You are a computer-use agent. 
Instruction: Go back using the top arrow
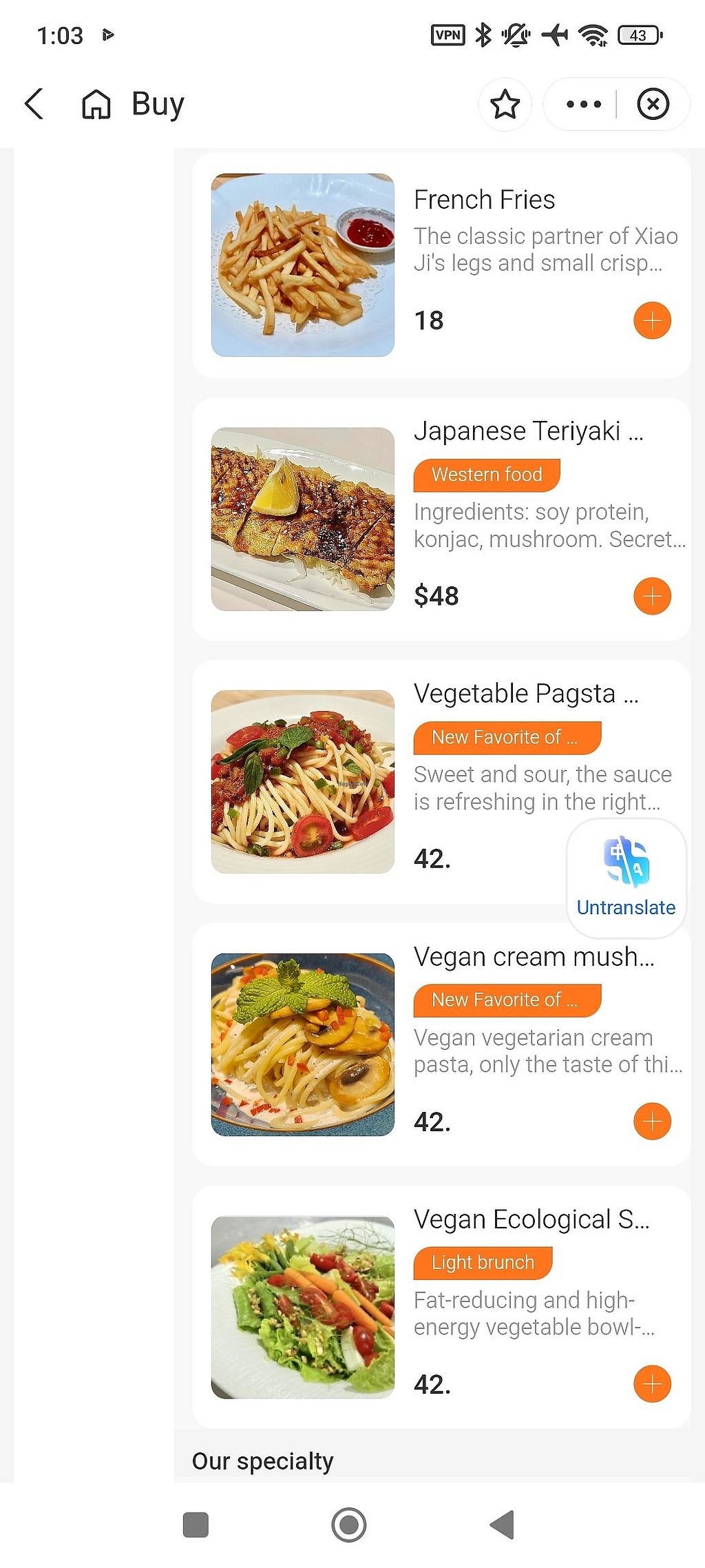coord(34,104)
